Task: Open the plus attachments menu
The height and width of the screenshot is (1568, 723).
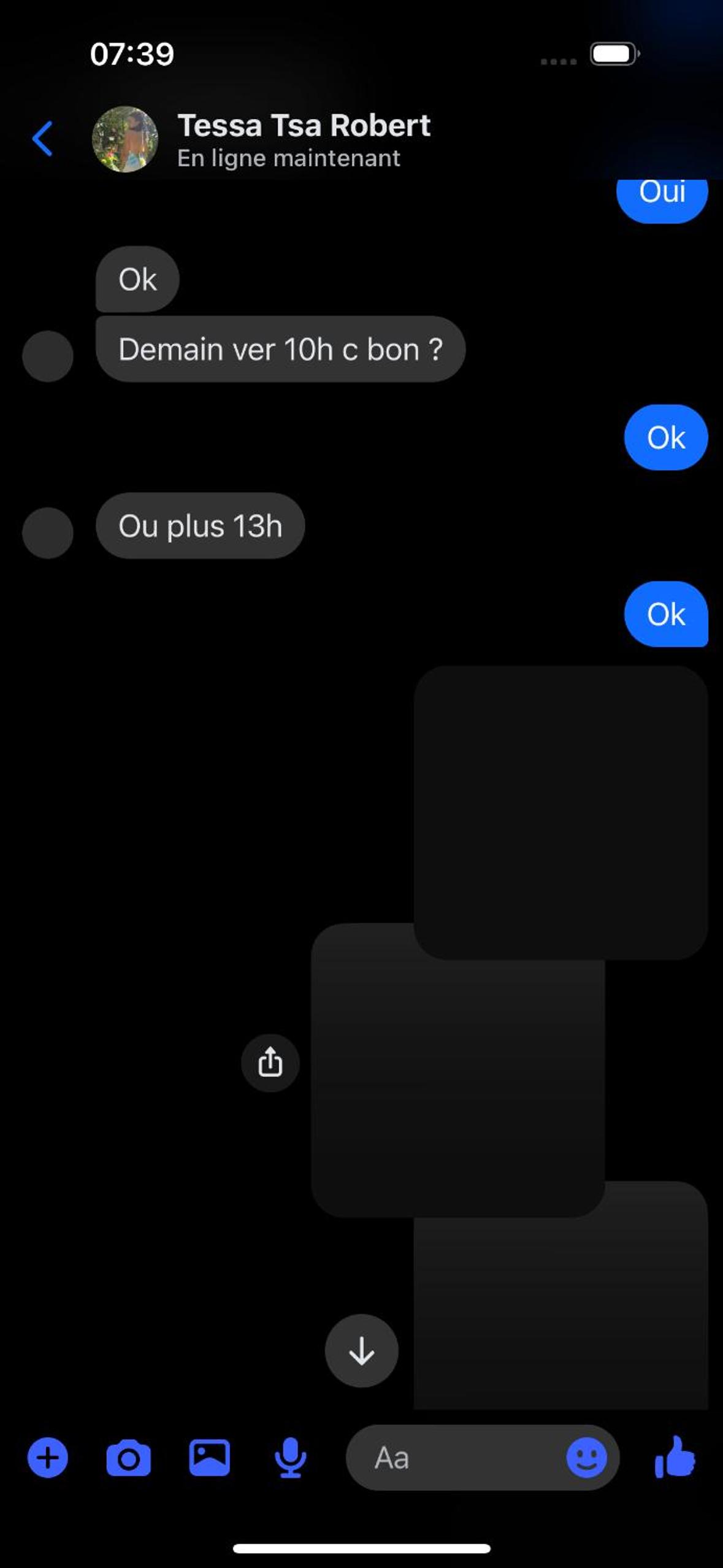Action: coord(48,1458)
